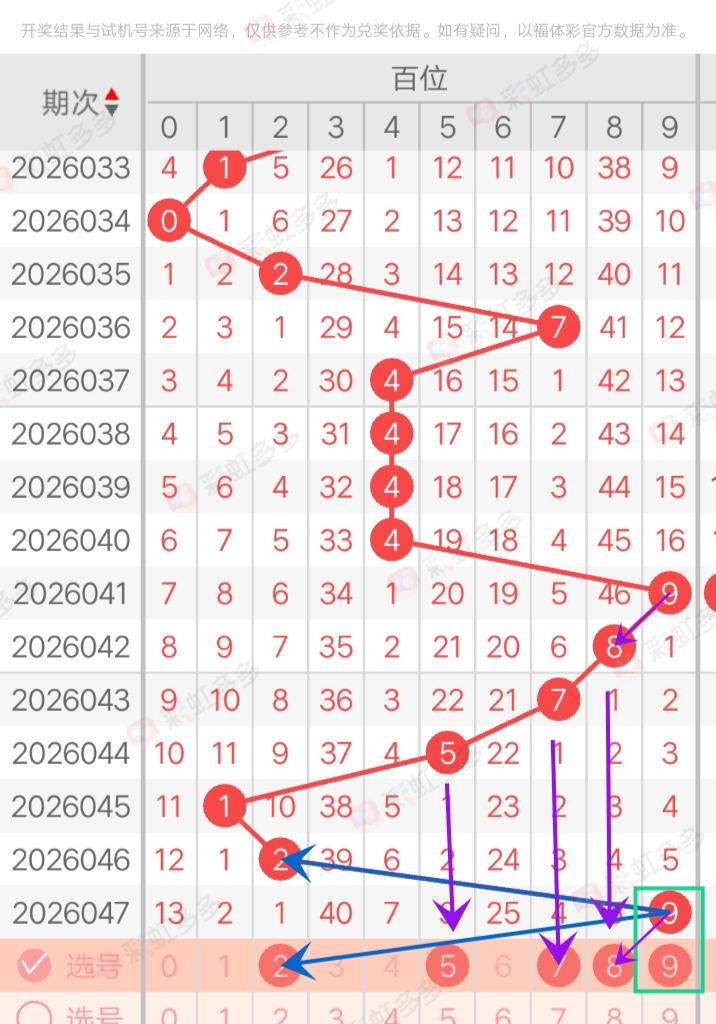716x1024 pixels.
Task: Pick number 3 in checked 选号 row
Action: click(336, 966)
